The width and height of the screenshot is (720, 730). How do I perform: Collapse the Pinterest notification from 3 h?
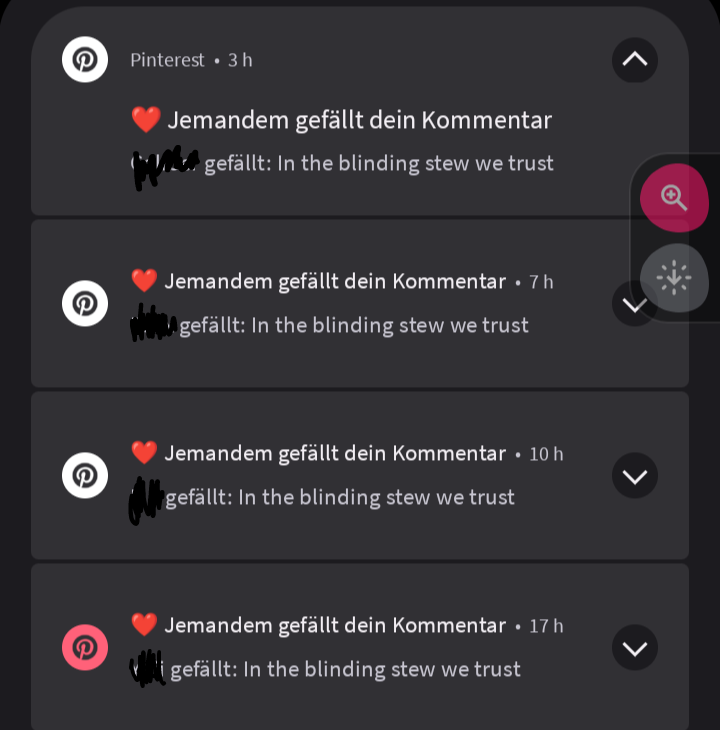(x=635, y=60)
